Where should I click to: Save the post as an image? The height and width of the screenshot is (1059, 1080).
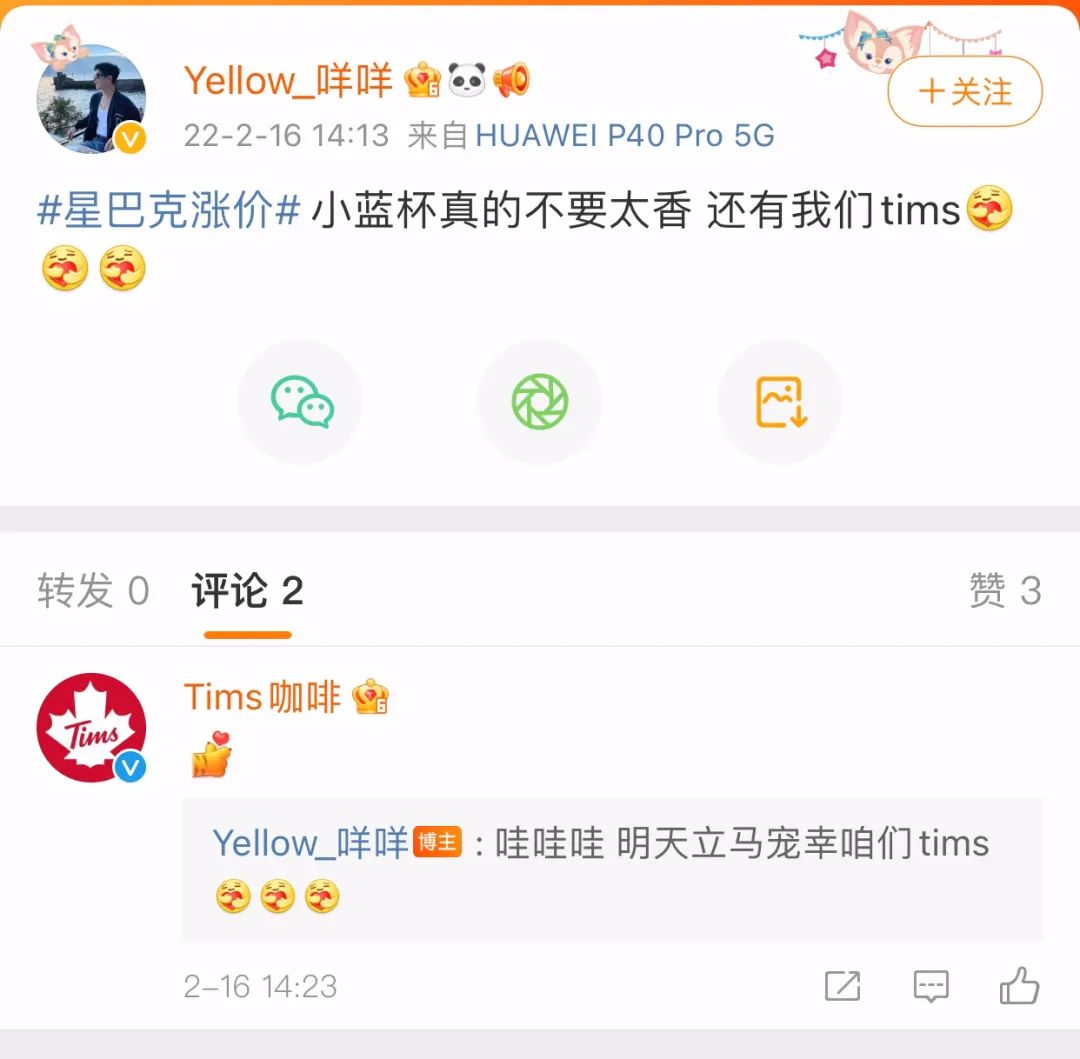pyautogui.click(x=780, y=402)
